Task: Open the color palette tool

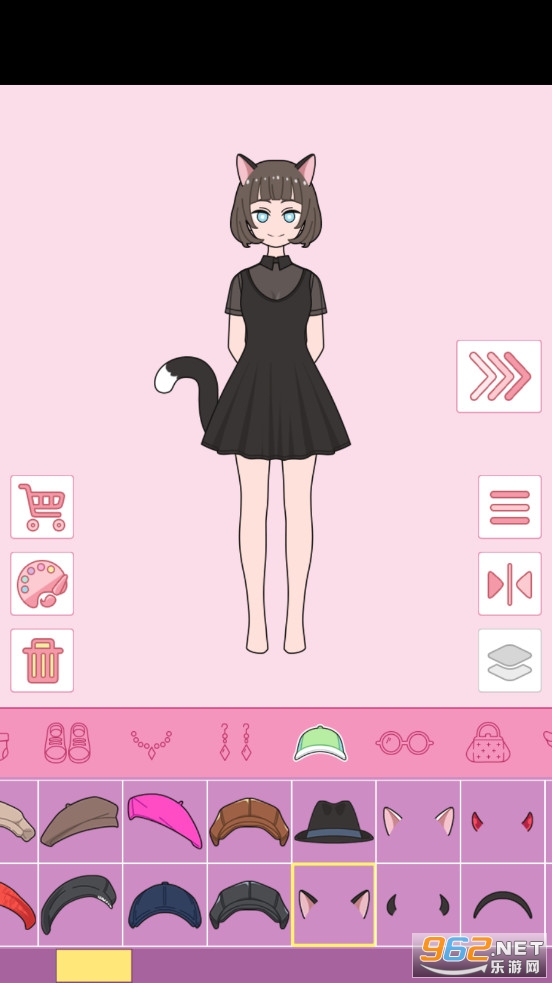Action: coord(42,584)
